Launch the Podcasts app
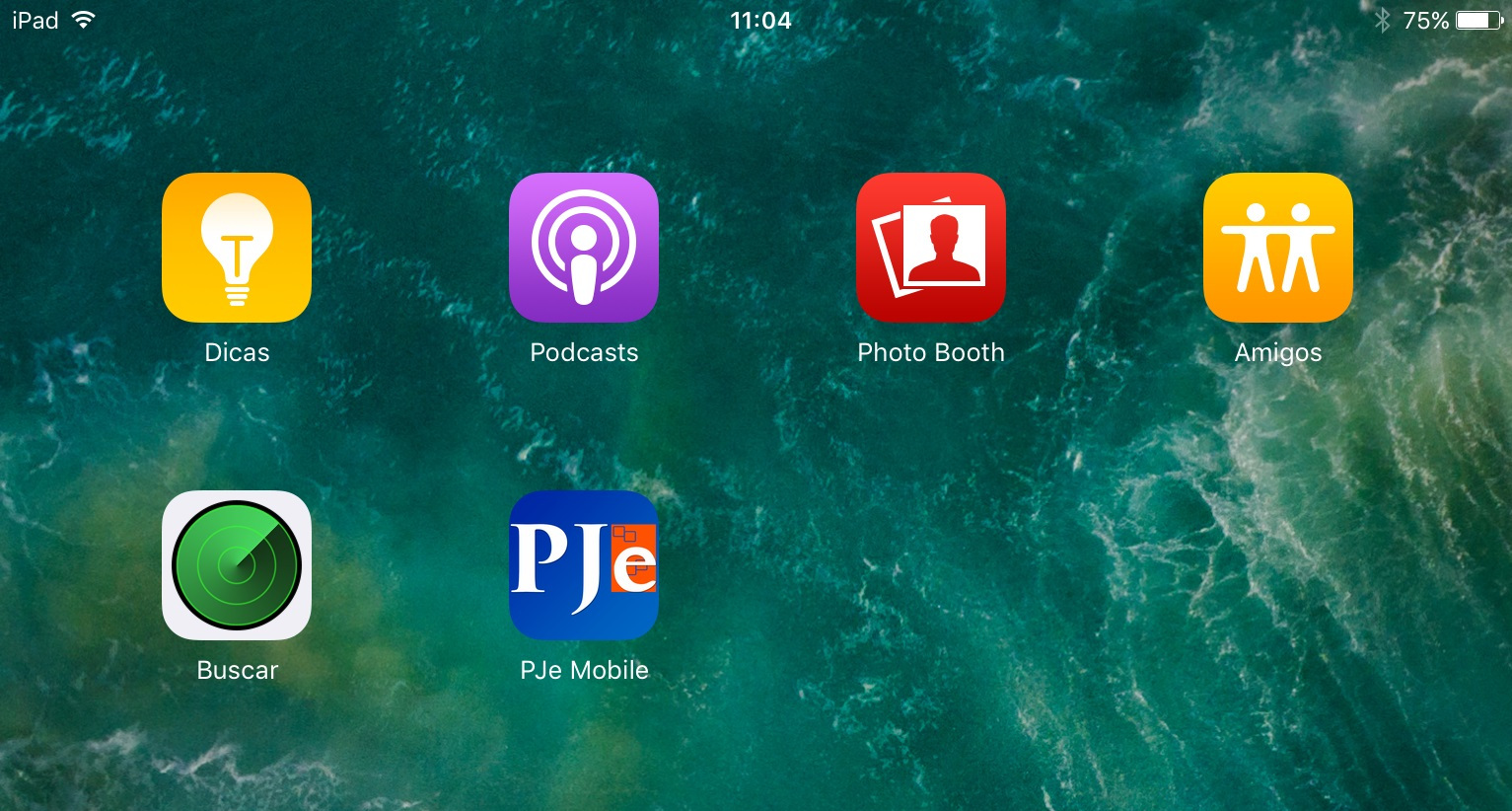The image size is (1512, 811). (x=584, y=248)
